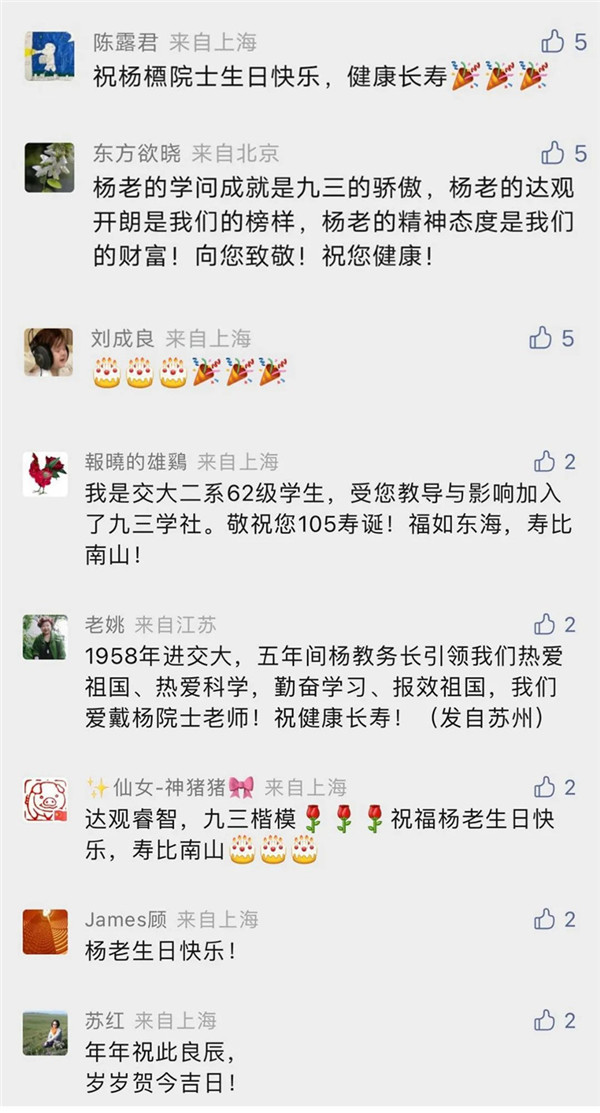Open James顾's profile avatar
600x1113 pixels.
click(x=46, y=931)
